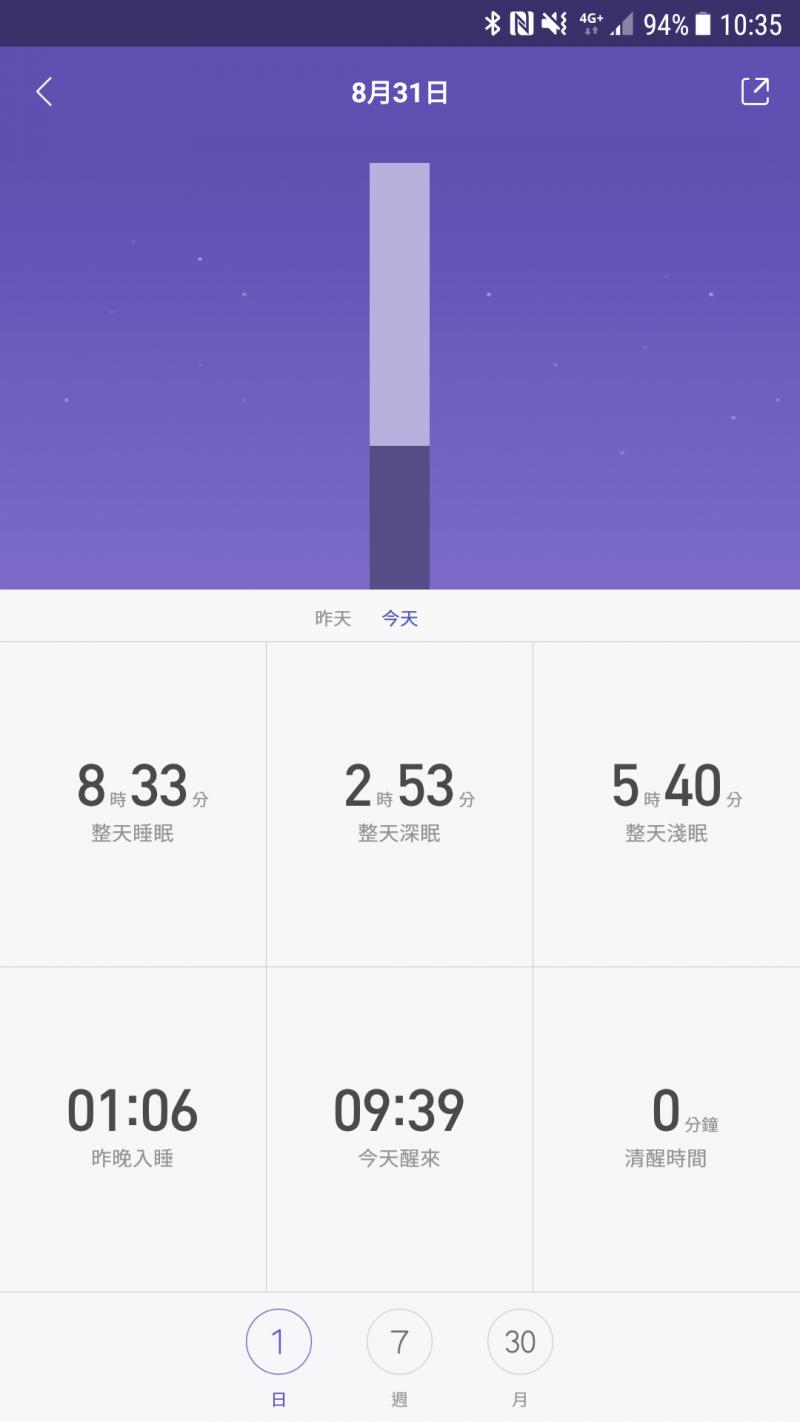Select the 今天 (today) view
Viewport: 800px width, 1422px height.
click(400, 618)
